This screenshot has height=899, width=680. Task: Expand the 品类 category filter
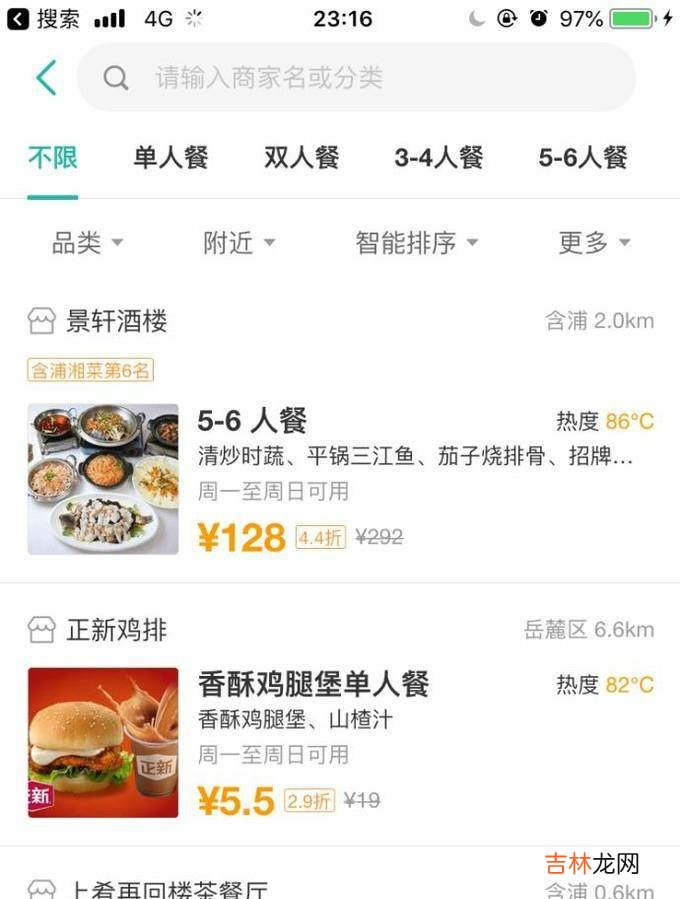click(87, 242)
